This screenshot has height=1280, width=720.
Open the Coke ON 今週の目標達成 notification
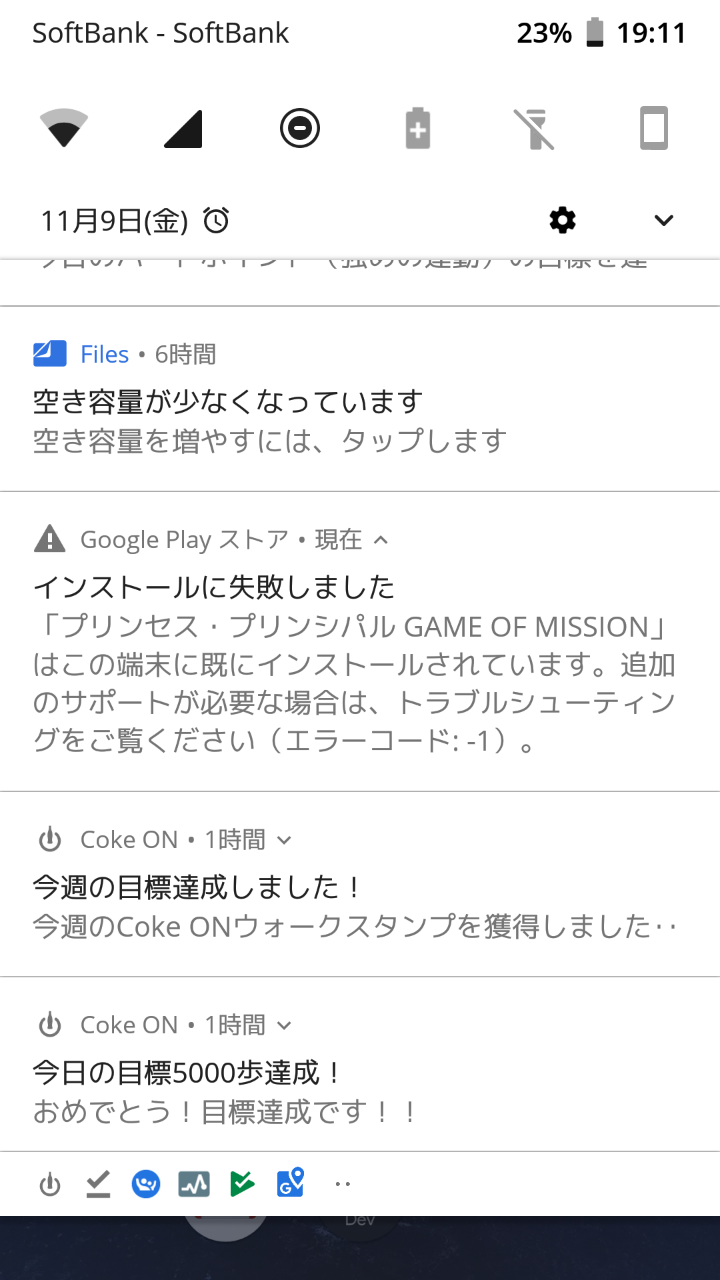[360, 884]
